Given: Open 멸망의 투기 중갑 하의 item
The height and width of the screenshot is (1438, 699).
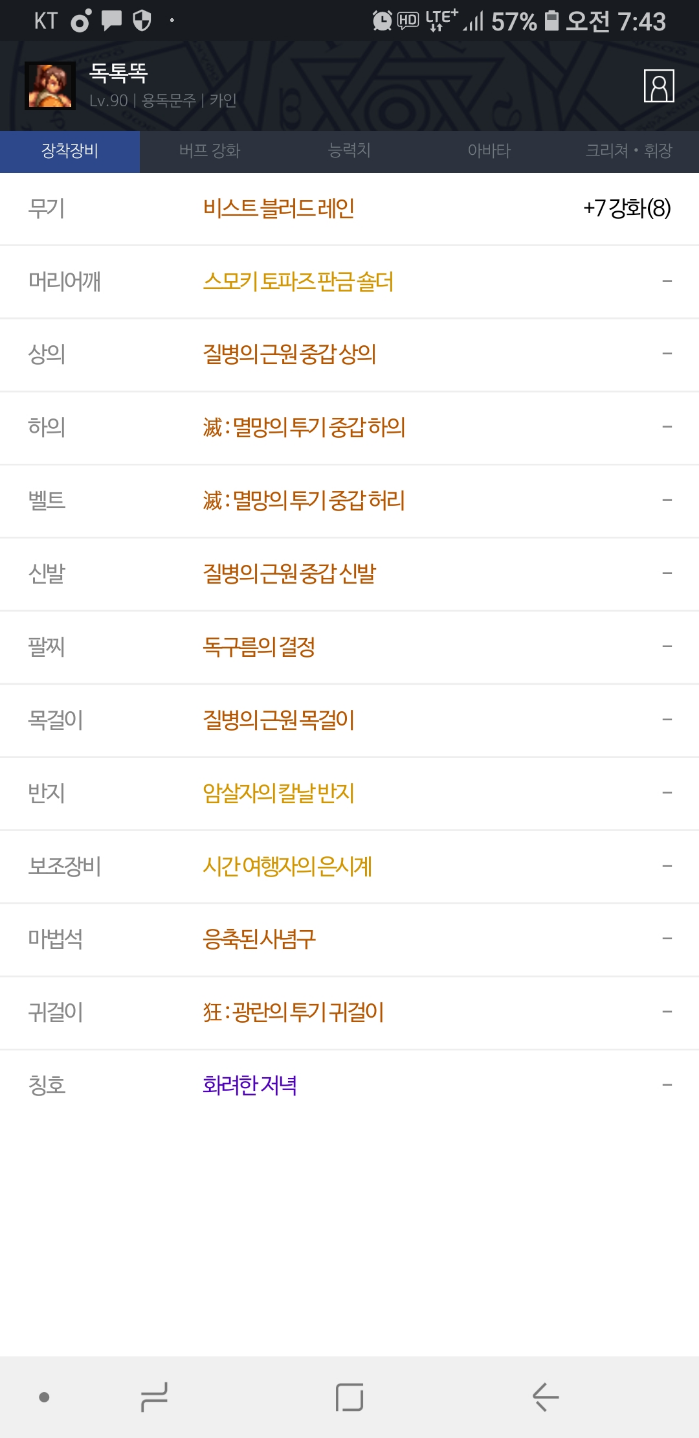Looking at the screenshot, I should 304,427.
